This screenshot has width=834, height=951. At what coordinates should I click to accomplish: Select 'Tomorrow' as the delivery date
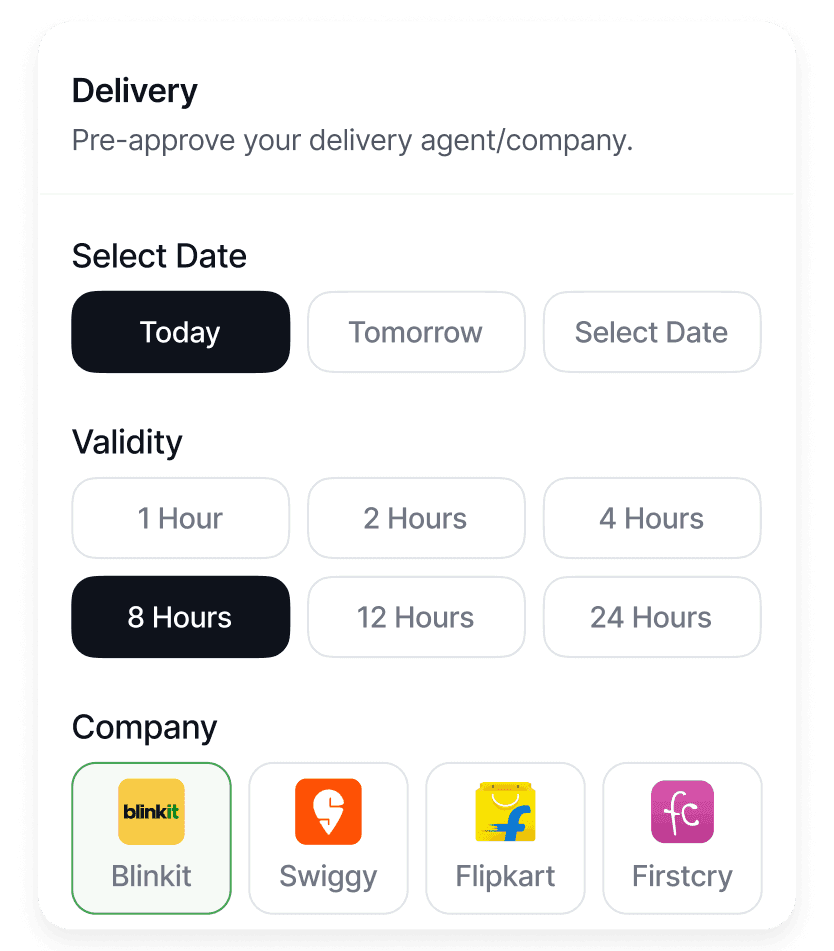tap(416, 332)
